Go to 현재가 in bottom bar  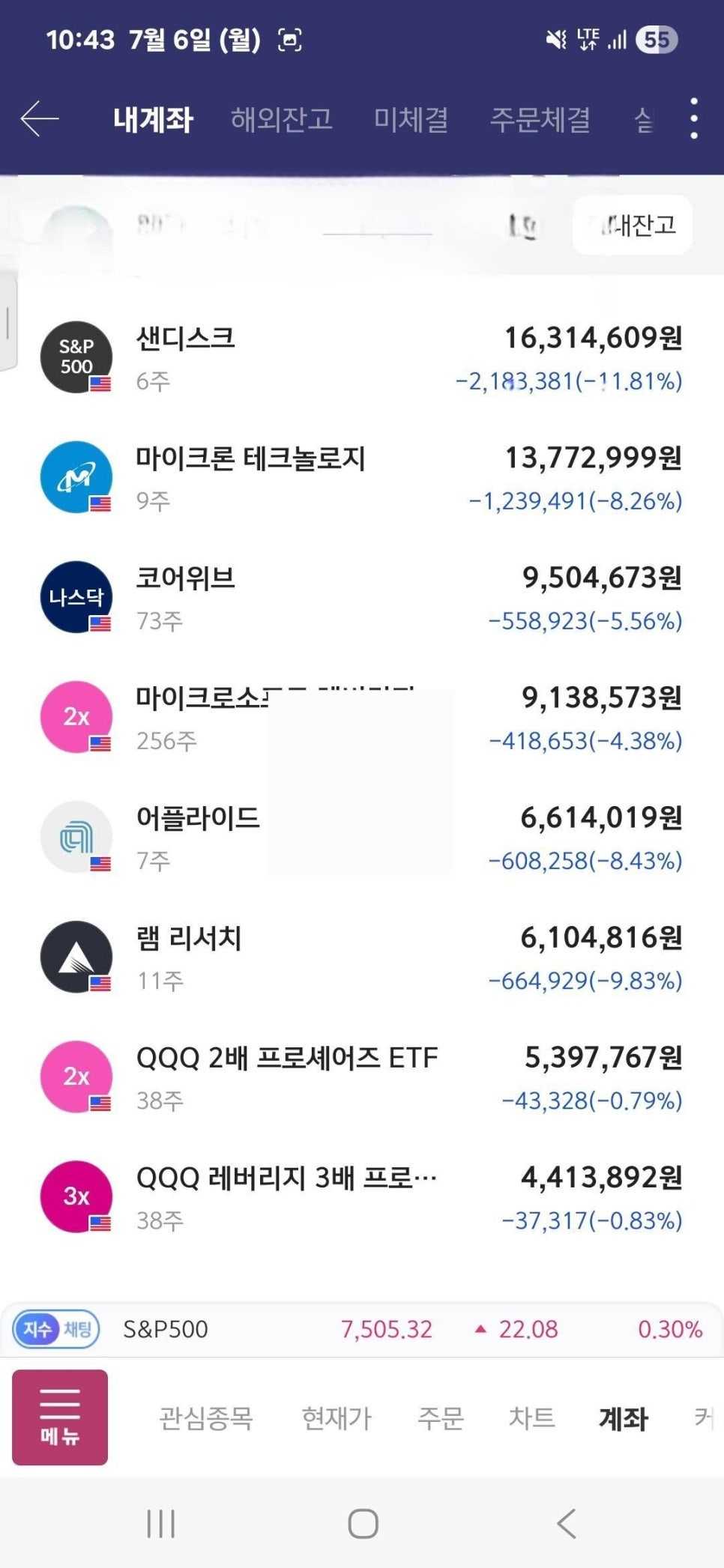coord(336,1417)
